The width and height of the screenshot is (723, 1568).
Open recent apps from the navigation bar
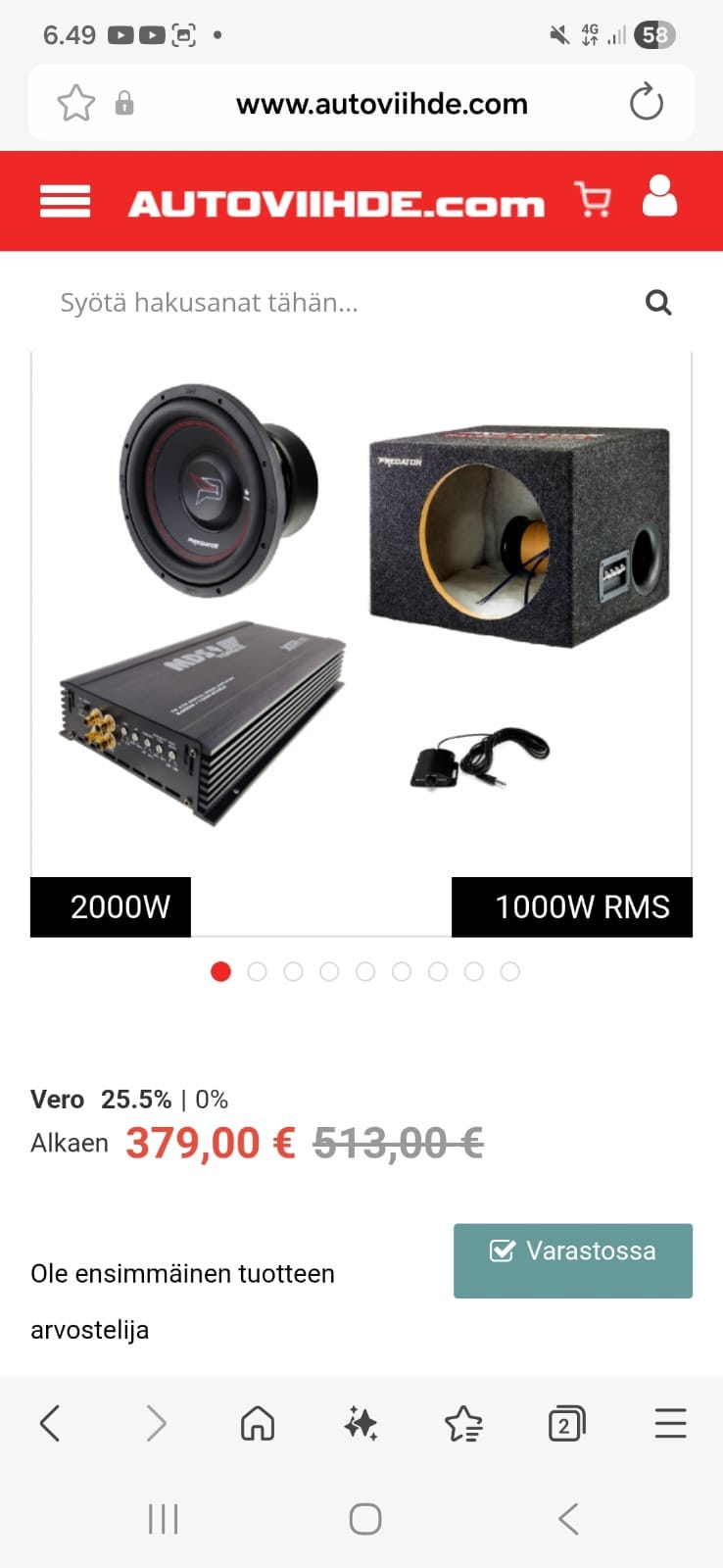click(163, 1519)
